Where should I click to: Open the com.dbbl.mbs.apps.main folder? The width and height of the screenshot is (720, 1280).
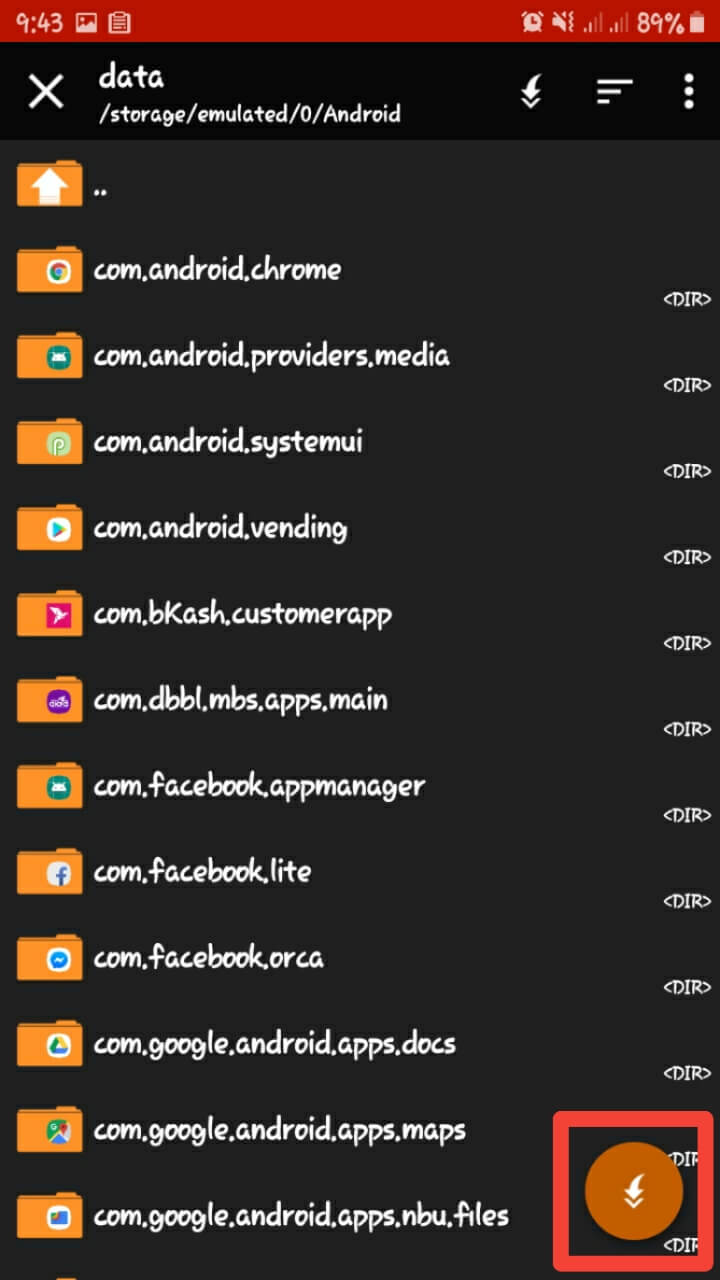coord(240,700)
